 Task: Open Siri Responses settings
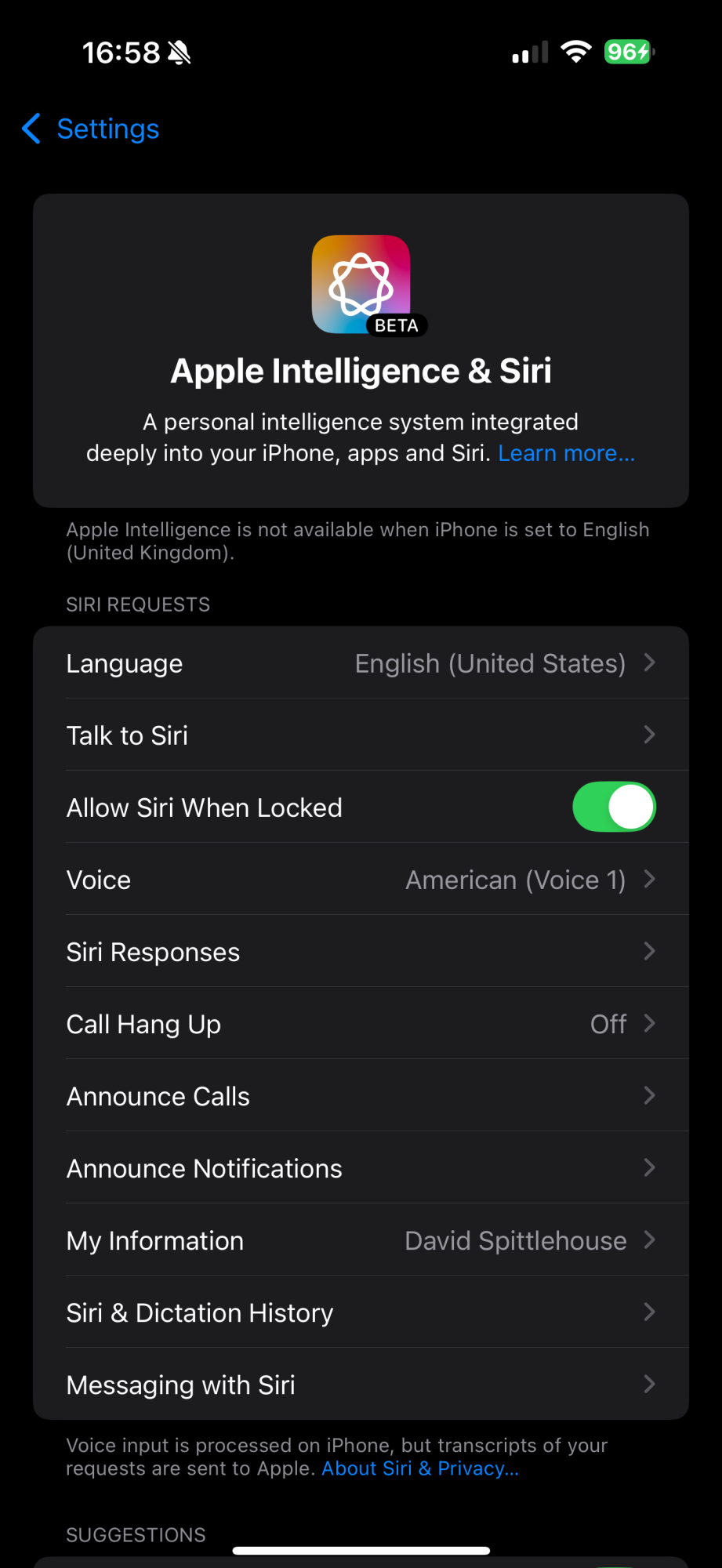[361, 952]
